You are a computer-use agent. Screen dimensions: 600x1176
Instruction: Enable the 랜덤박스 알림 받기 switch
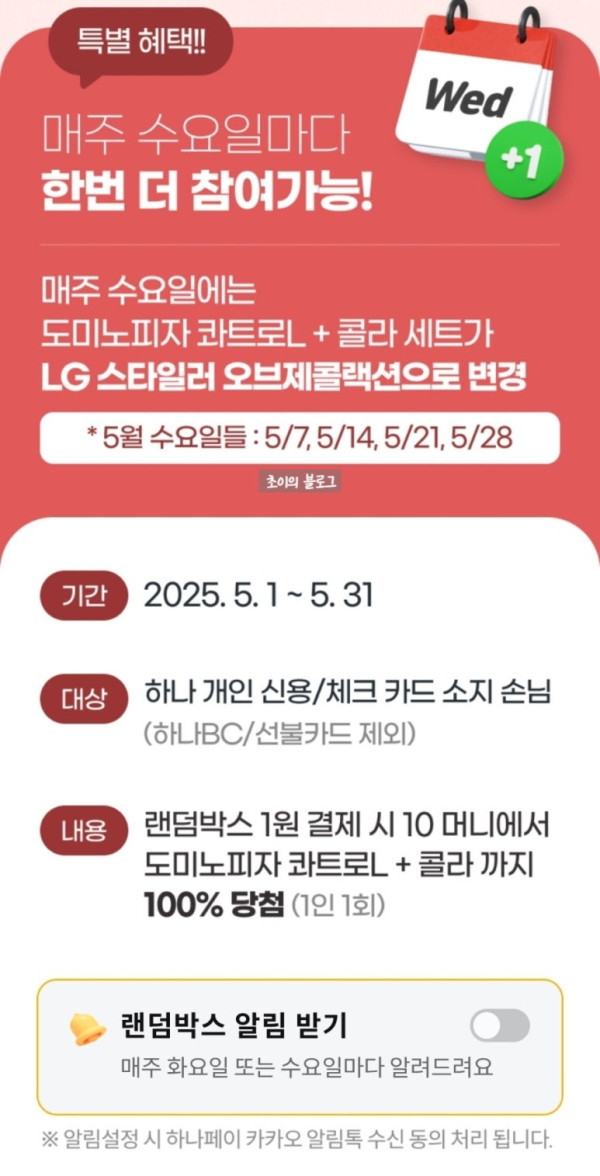tap(499, 1025)
